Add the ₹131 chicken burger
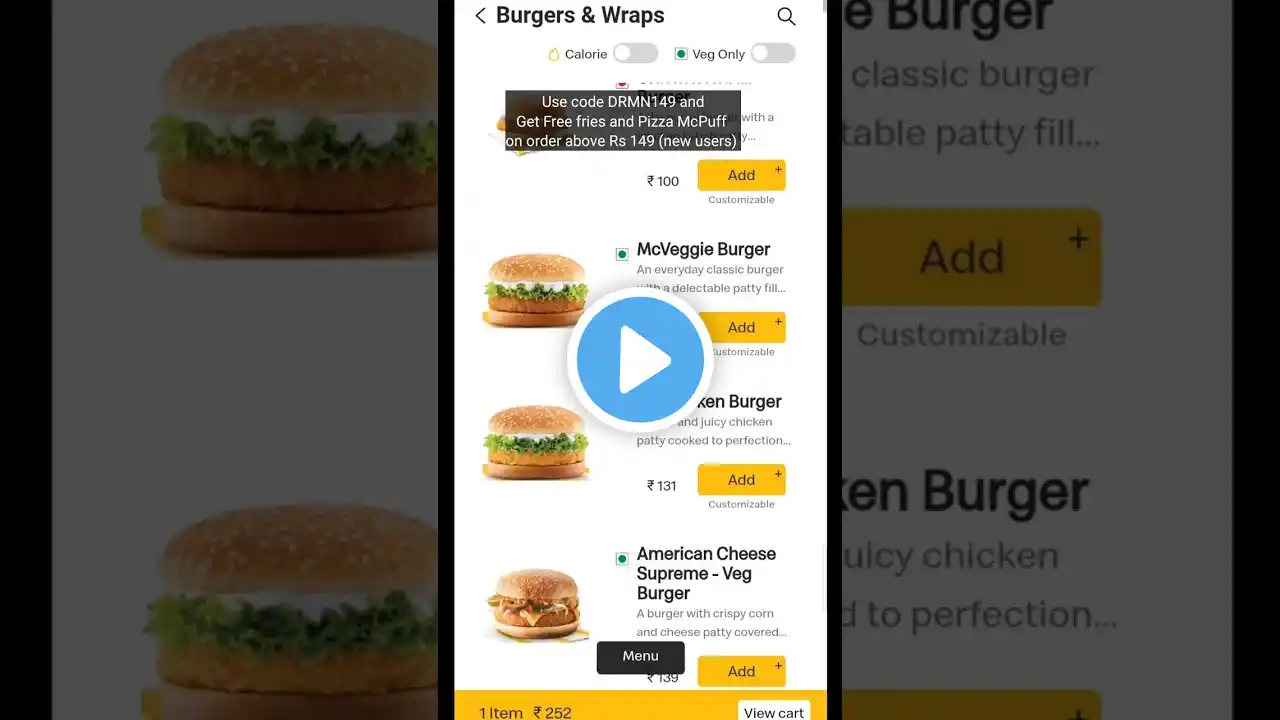This screenshot has width=1280, height=720. (741, 479)
